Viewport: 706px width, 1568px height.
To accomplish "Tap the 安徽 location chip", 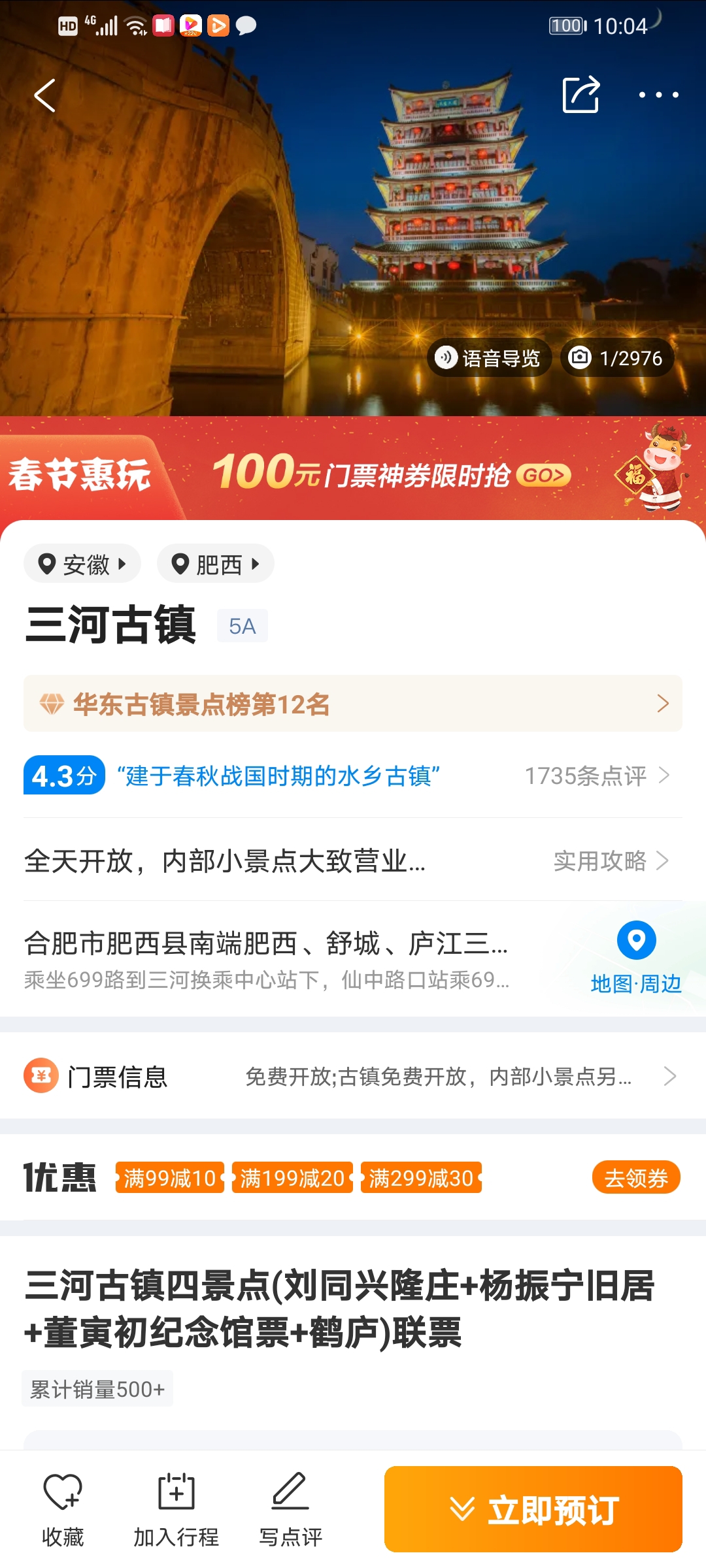I will coord(82,564).
